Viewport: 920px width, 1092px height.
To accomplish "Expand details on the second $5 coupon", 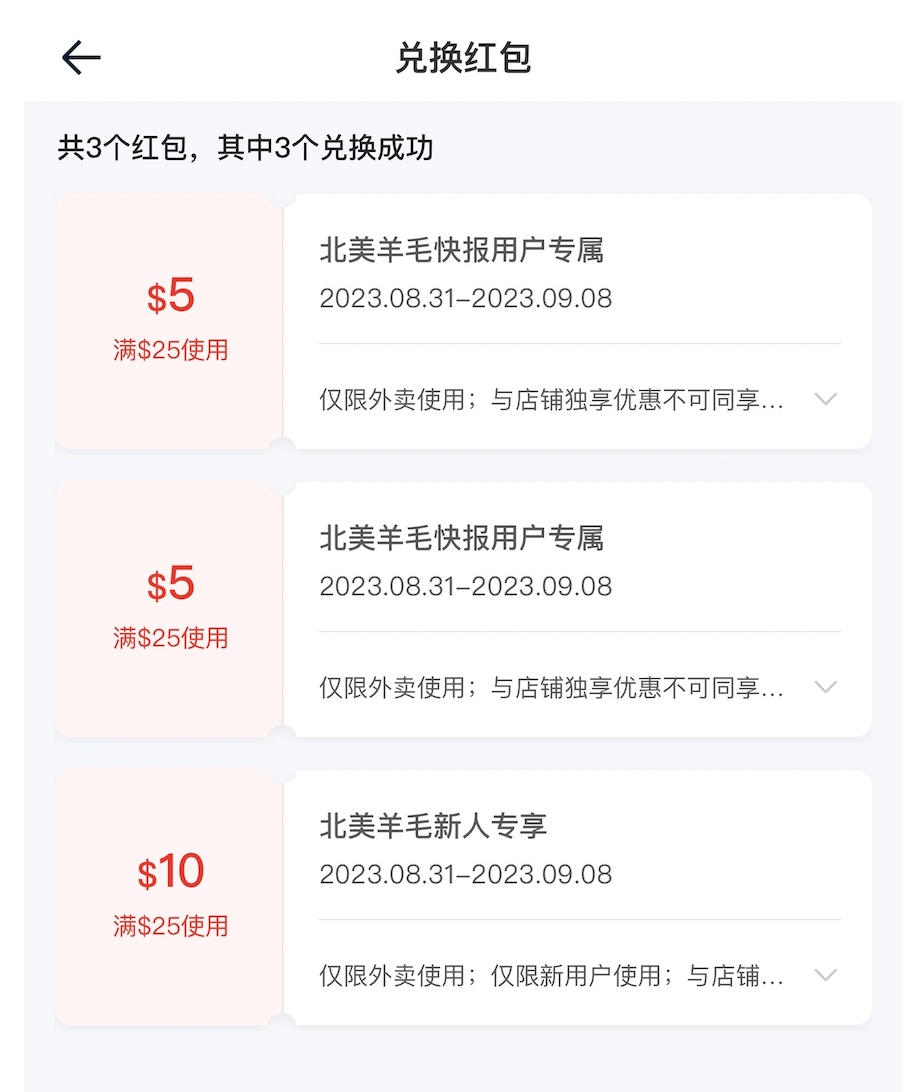I will tap(826, 687).
